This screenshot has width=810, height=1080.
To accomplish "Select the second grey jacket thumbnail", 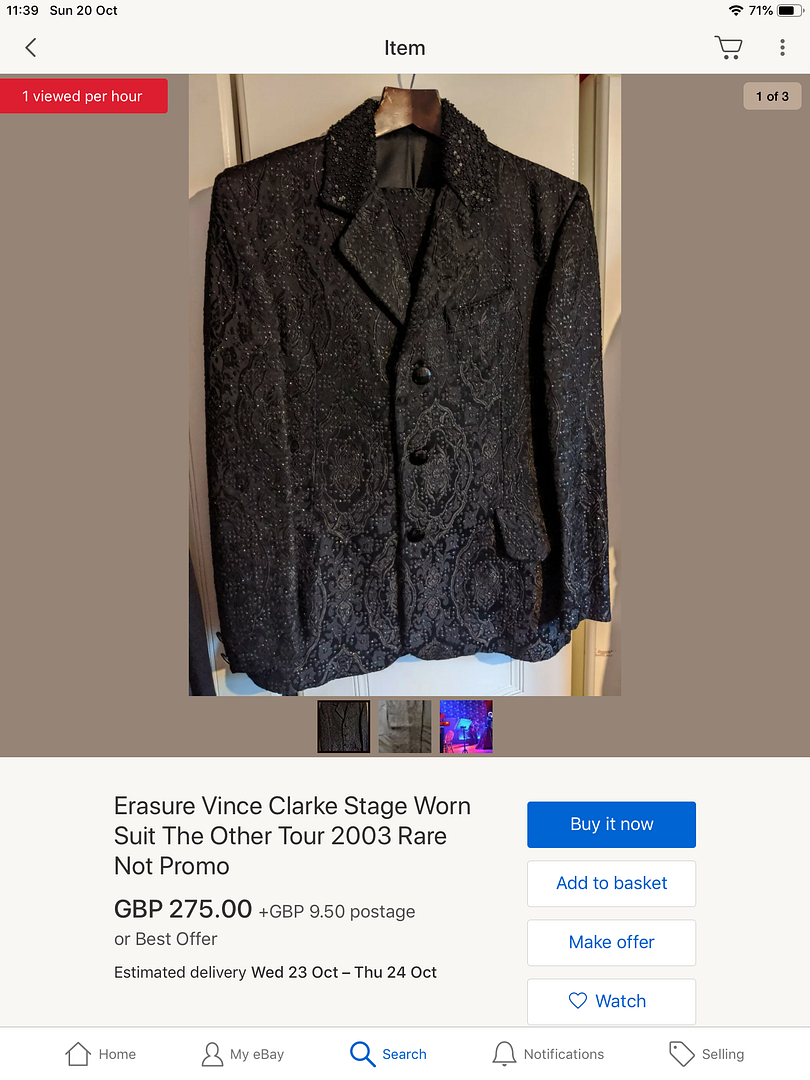I will tap(404, 726).
